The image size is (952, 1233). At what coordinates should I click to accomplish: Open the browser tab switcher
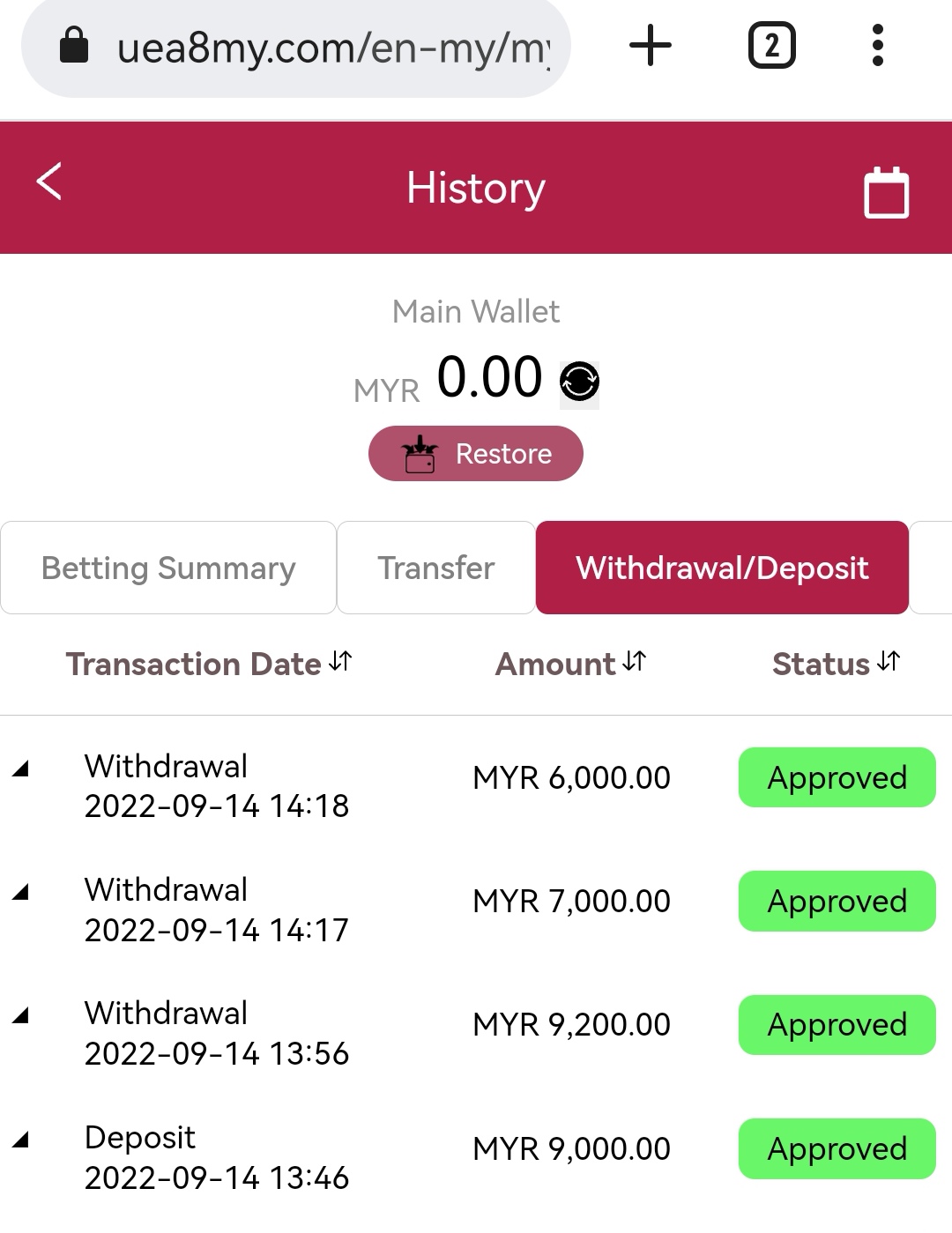(771, 46)
